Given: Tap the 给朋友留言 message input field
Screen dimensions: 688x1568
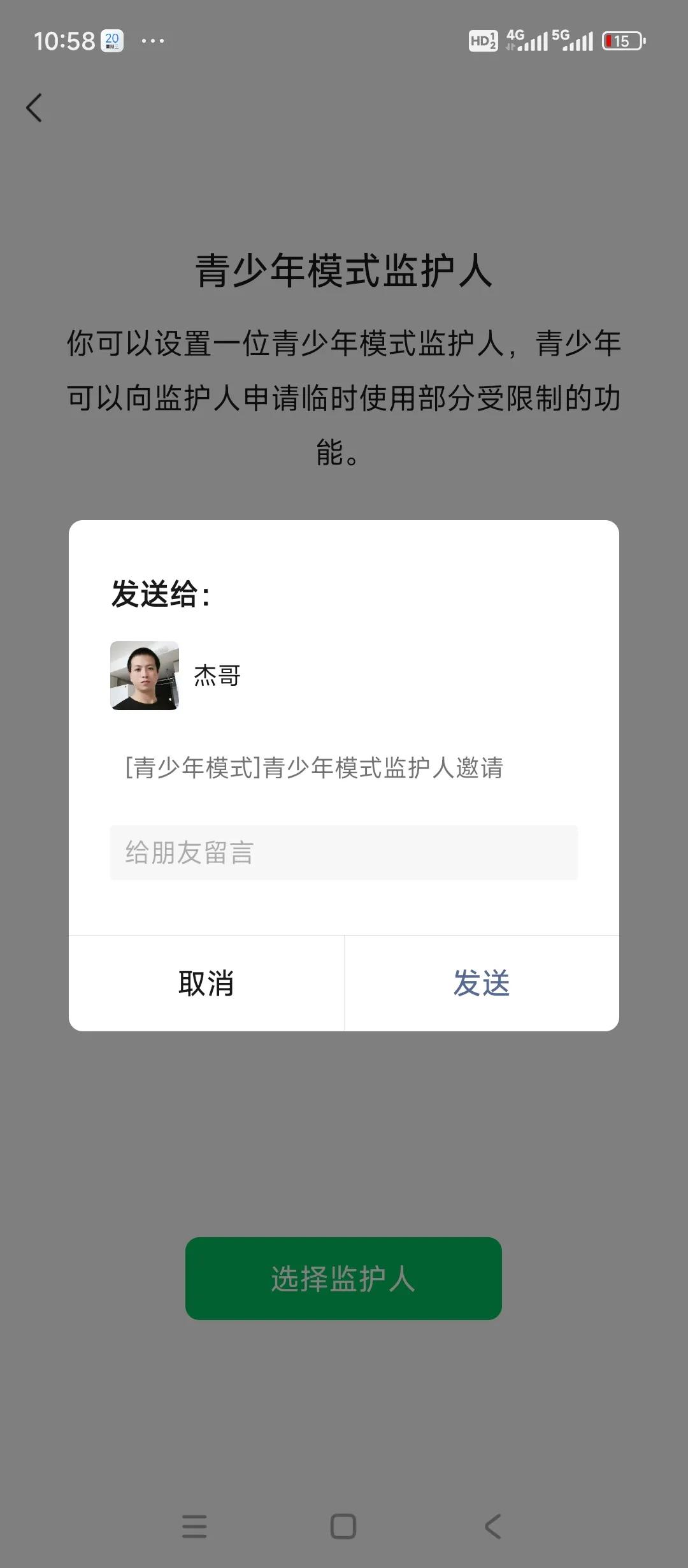Looking at the screenshot, I should click(x=344, y=853).
